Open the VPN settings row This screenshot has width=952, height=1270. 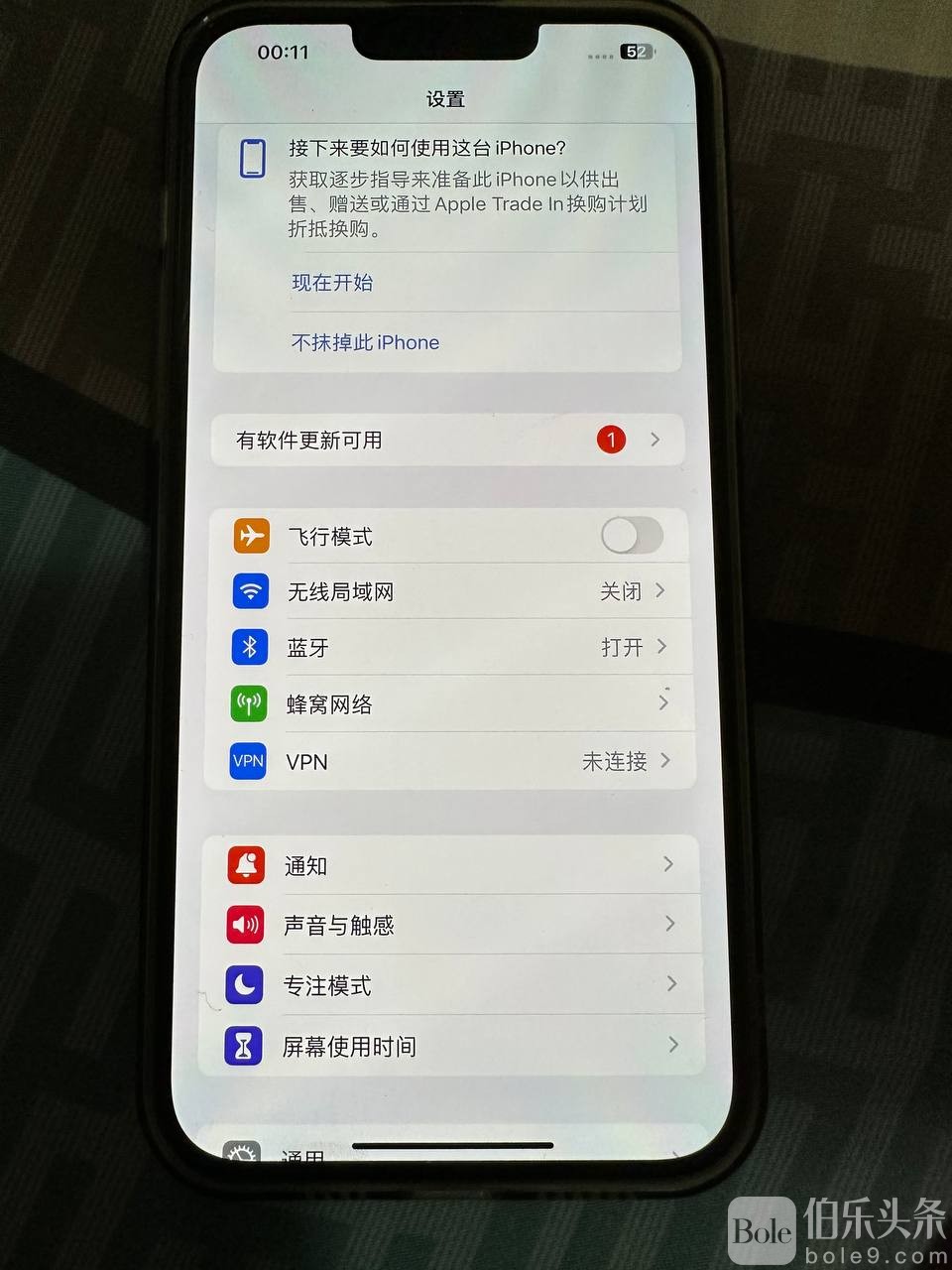pyautogui.click(x=446, y=762)
